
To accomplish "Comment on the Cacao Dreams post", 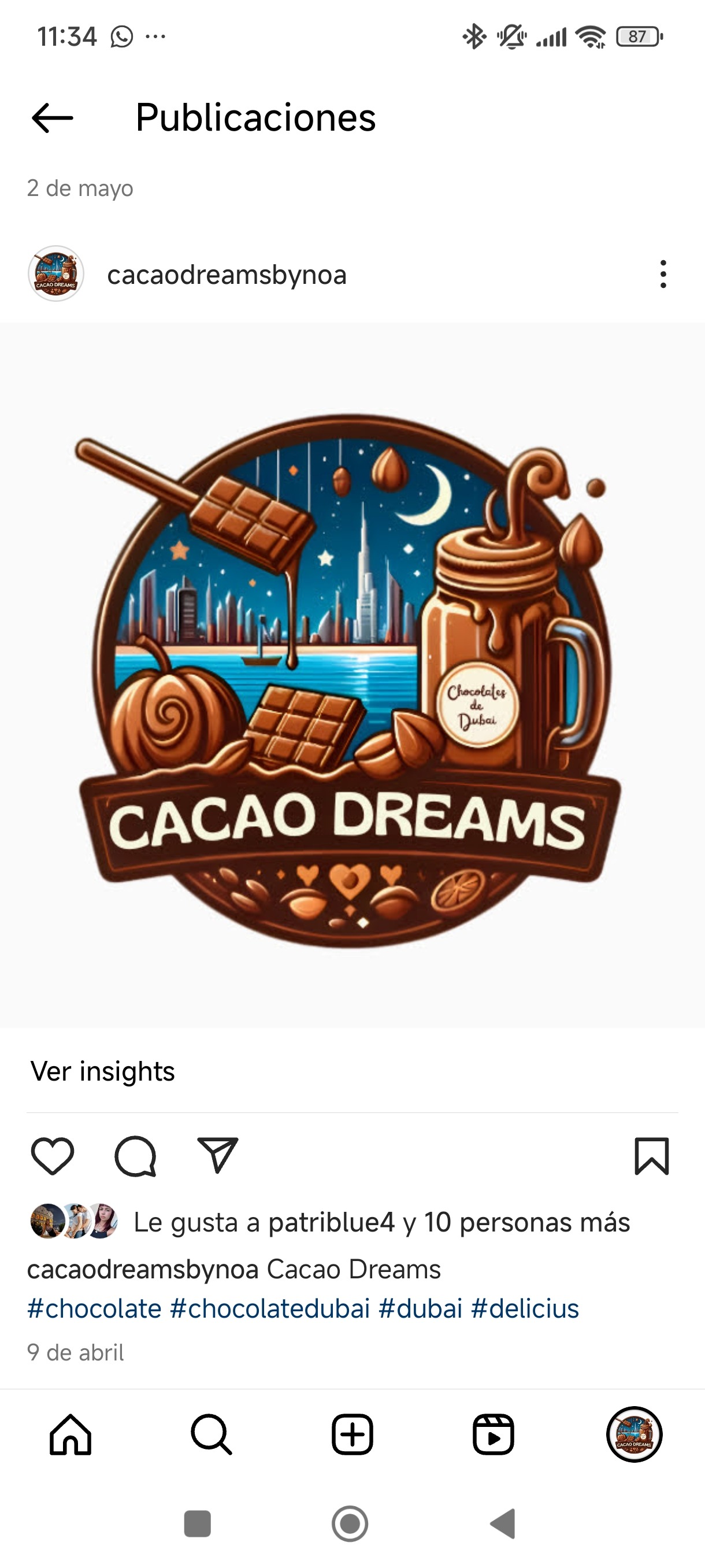I will 135,1155.
